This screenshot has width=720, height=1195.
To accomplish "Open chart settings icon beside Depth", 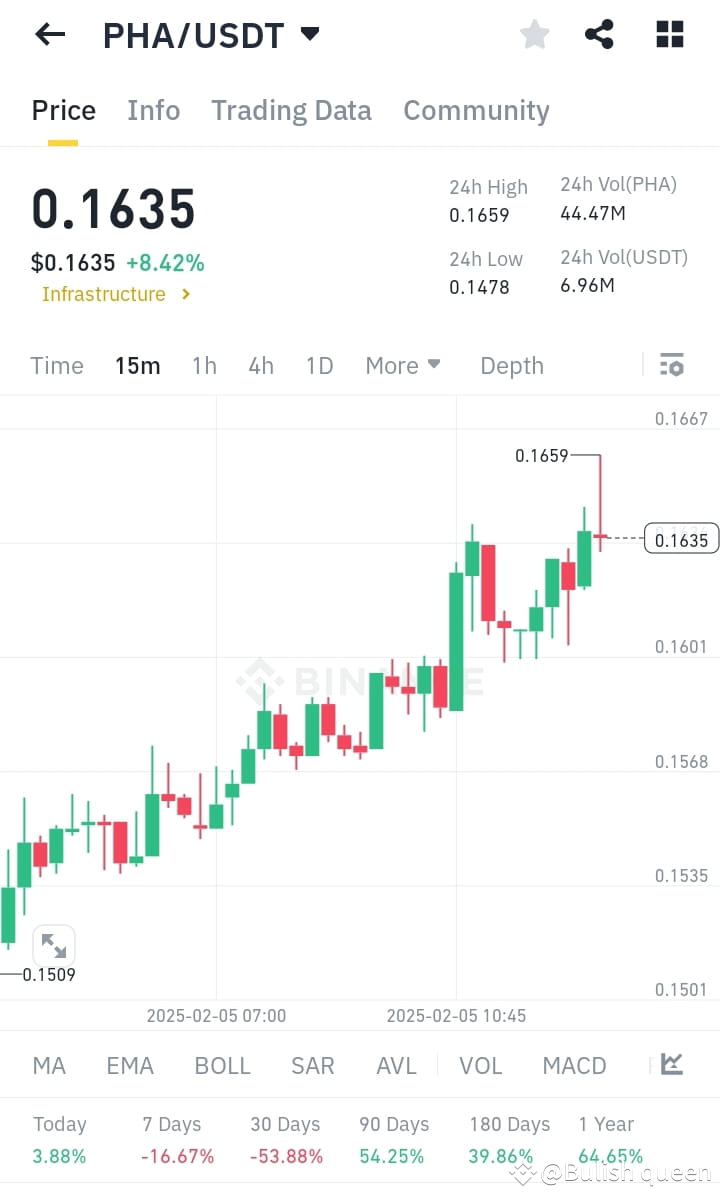I will pyautogui.click(x=671, y=365).
